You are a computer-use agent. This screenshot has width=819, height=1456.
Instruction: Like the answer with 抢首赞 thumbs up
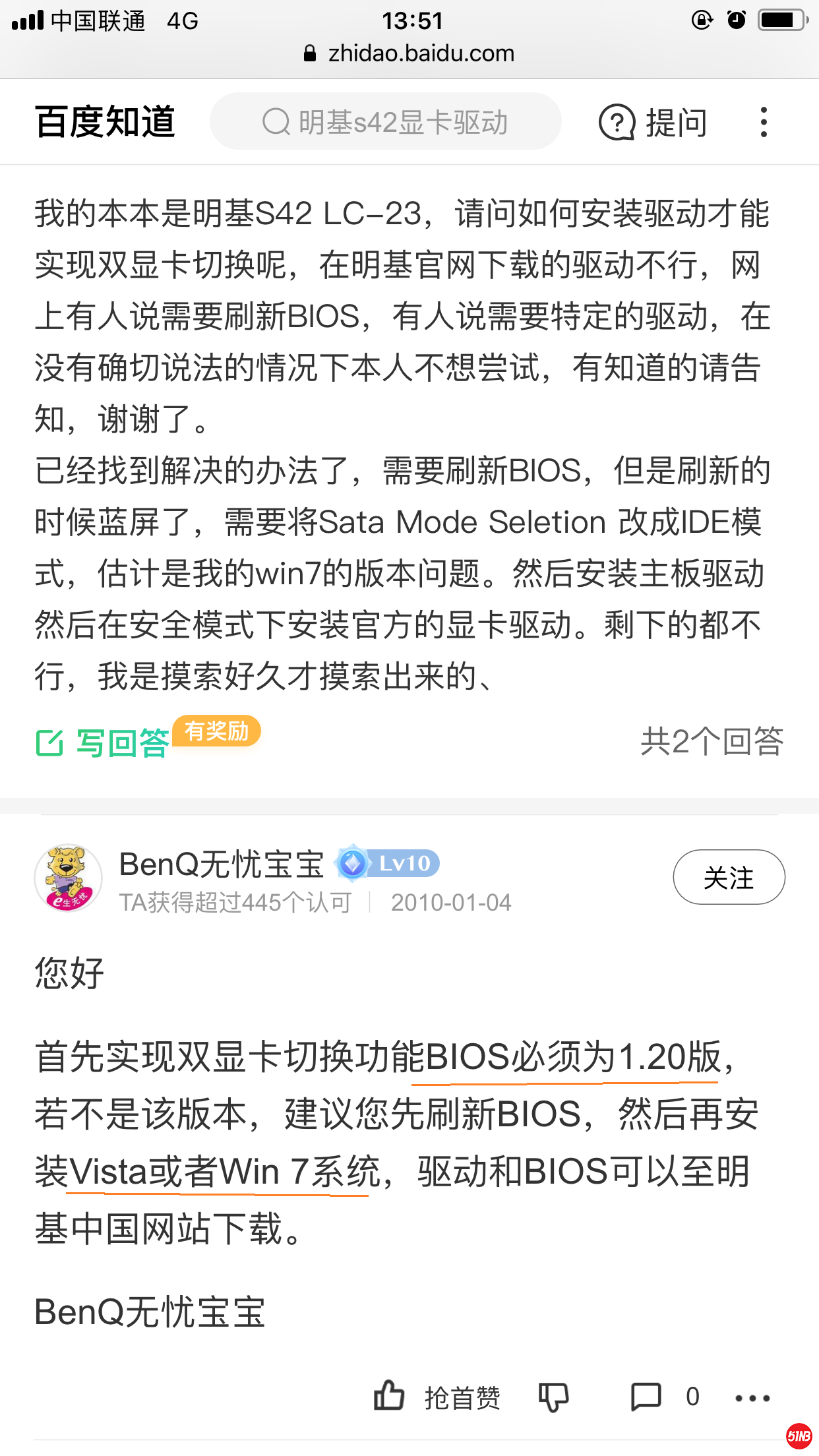pos(437,1397)
